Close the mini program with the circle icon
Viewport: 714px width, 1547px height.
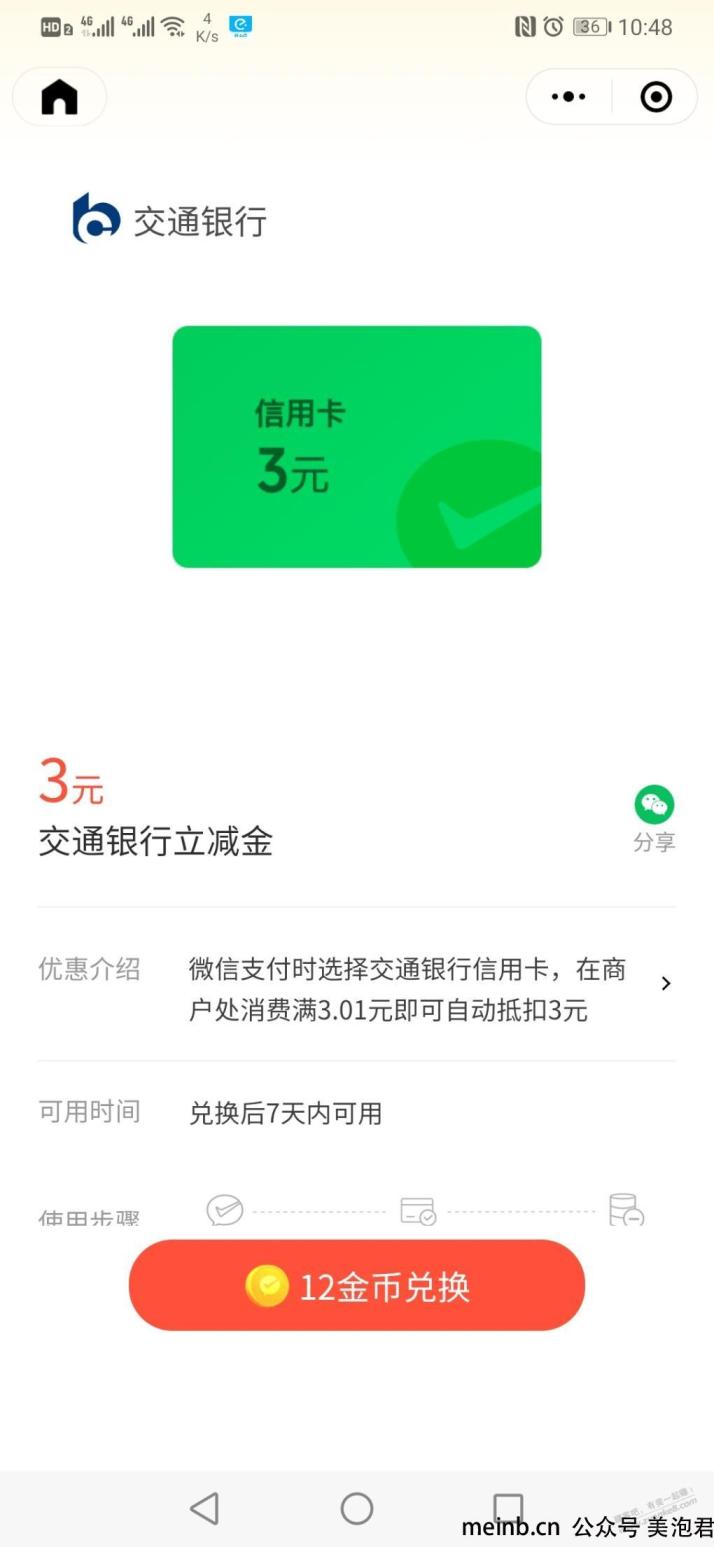[656, 97]
